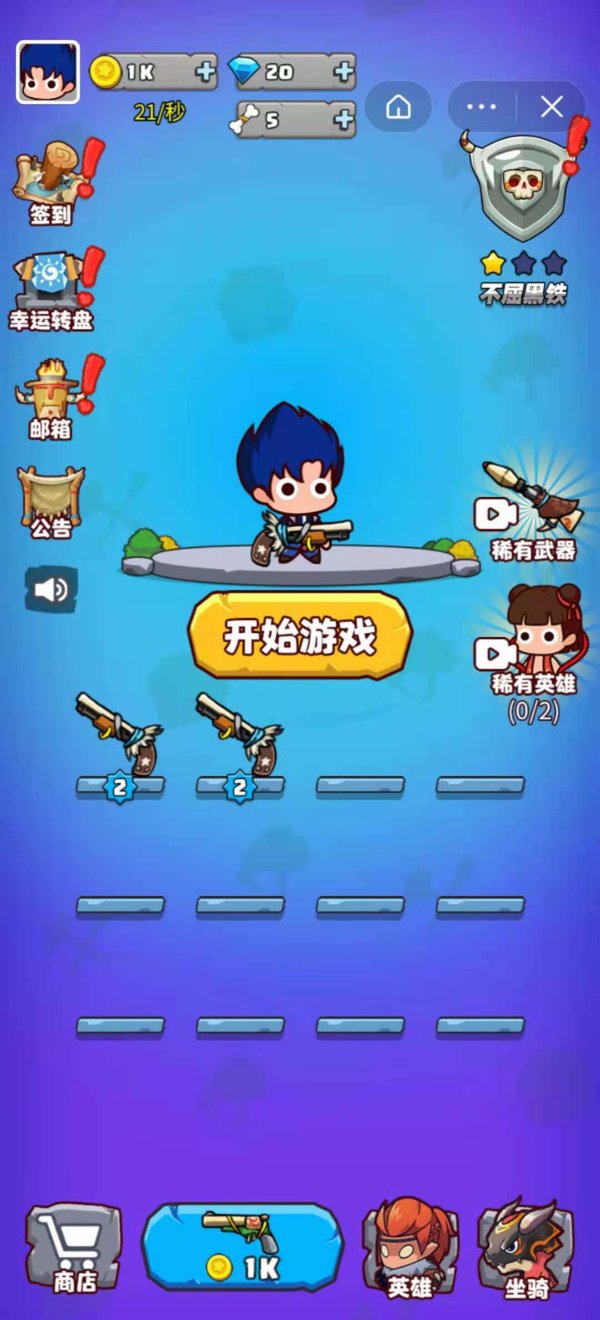The image size is (600, 1320).
Task: Add more gold coins
Action: 204,71
